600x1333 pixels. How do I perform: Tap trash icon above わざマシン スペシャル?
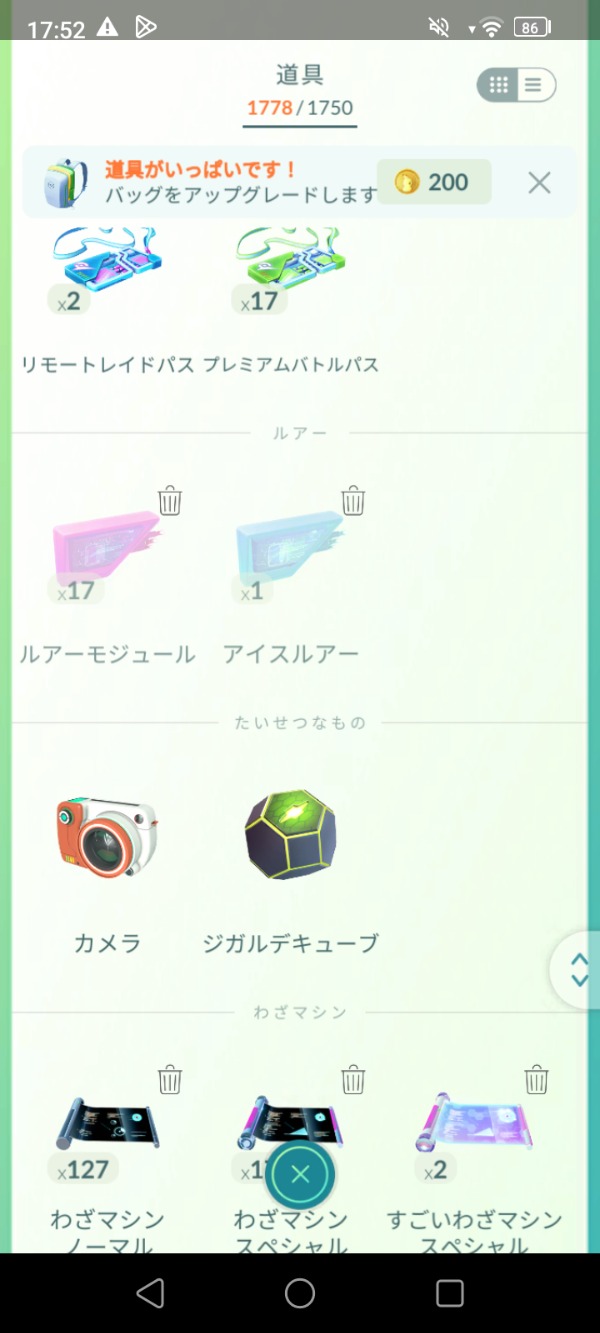click(x=353, y=1079)
